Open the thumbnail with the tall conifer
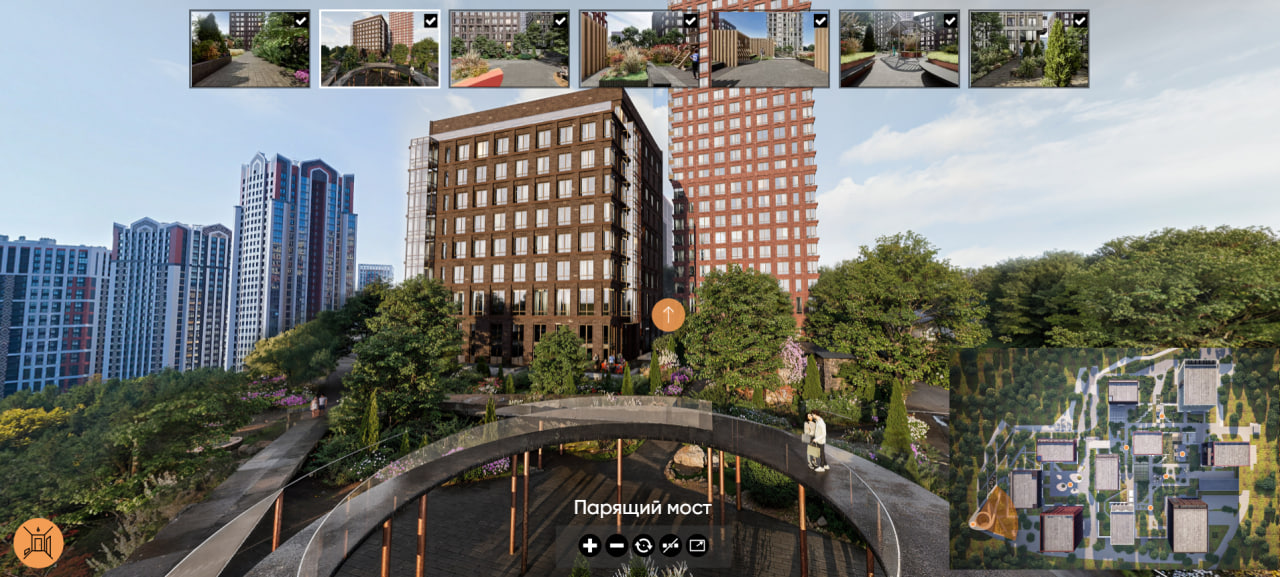 coord(1029,49)
